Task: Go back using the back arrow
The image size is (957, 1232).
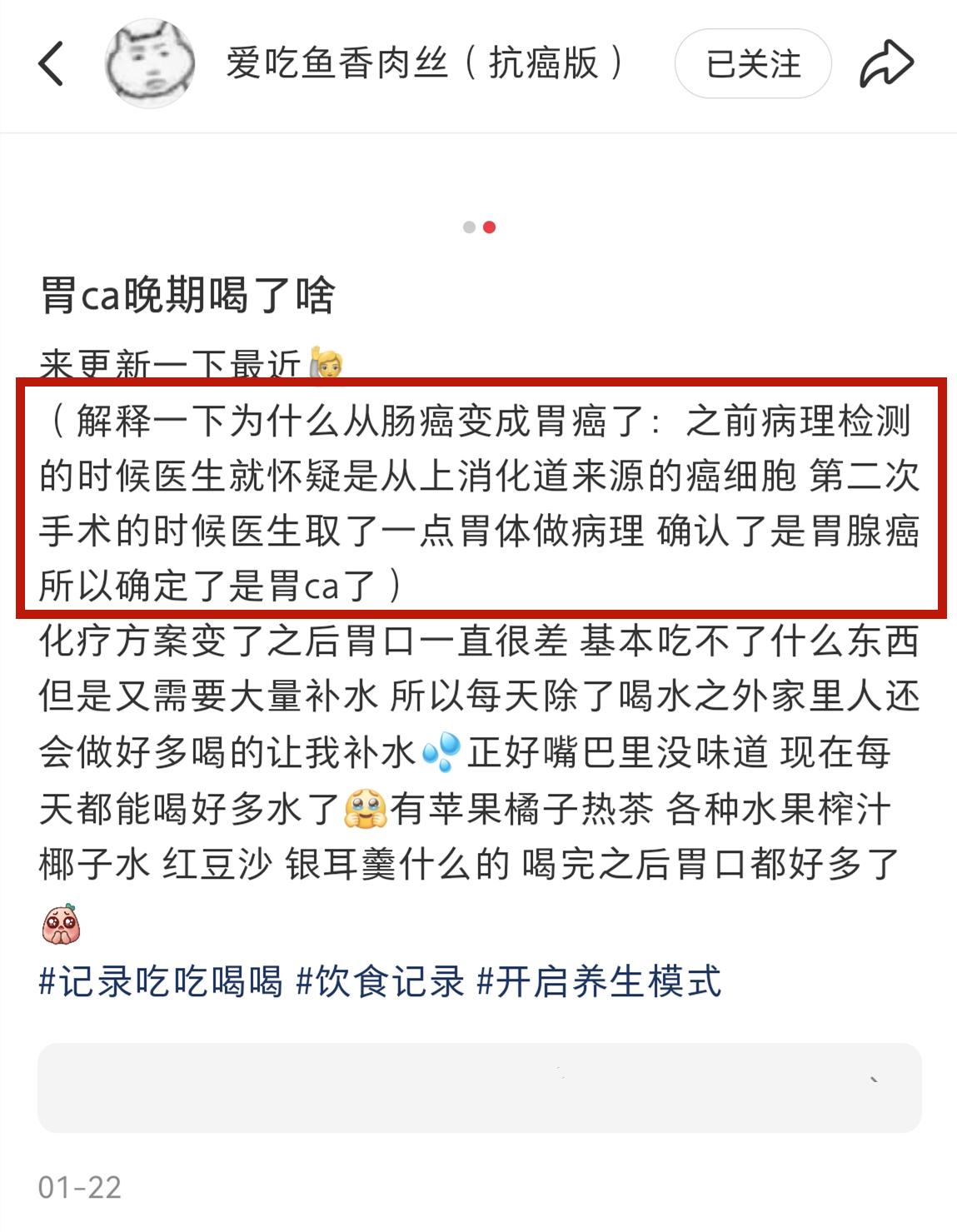Action: click(52, 64)
